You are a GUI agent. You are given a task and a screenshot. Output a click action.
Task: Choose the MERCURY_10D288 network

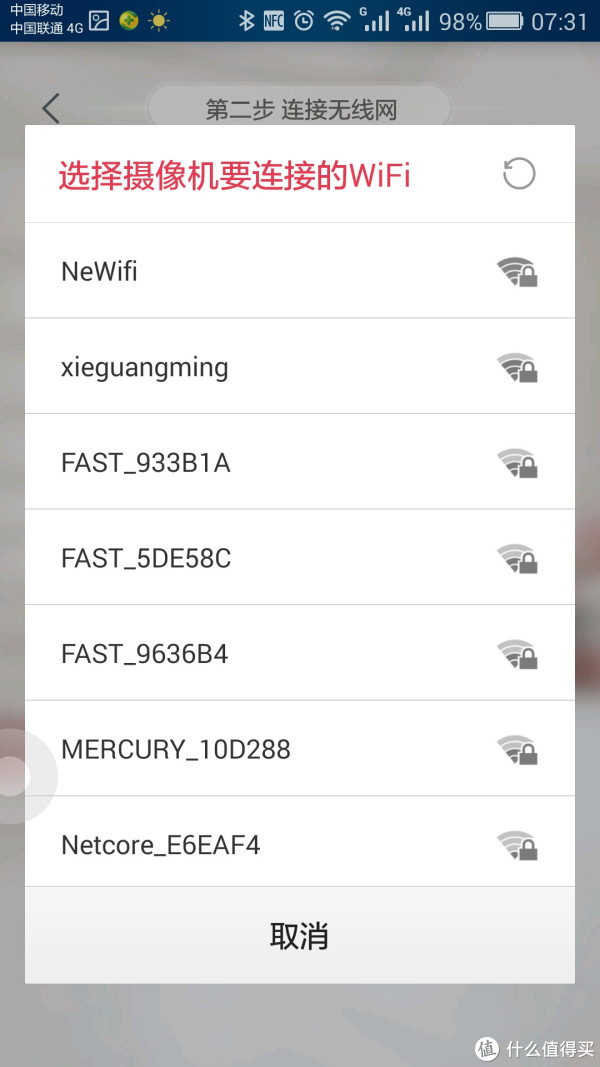pyautogui.click(x=300, y=749)
